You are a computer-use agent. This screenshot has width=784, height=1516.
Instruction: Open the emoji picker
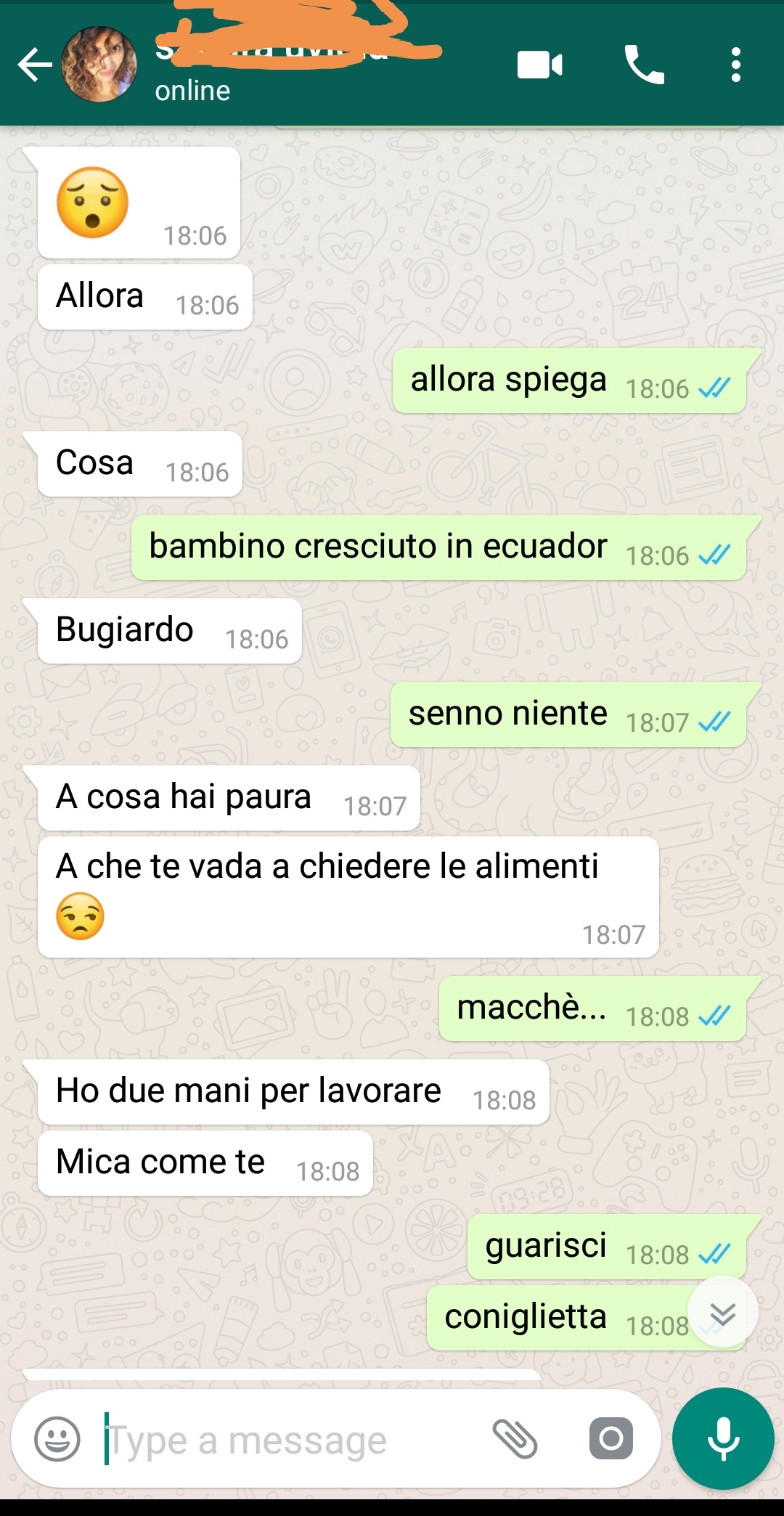[x=57, y=1438]
